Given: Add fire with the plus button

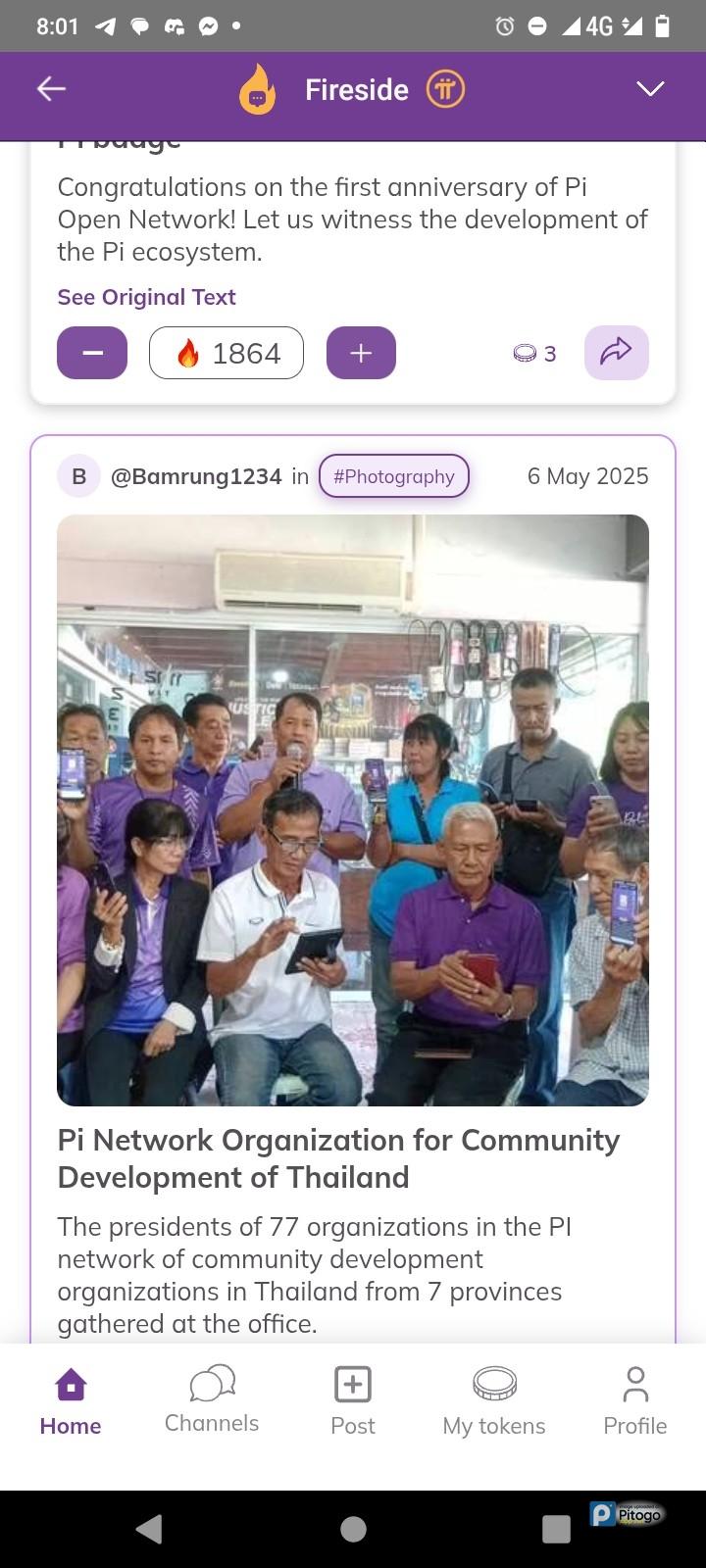Looking at the screenshot, I should 361,353.
